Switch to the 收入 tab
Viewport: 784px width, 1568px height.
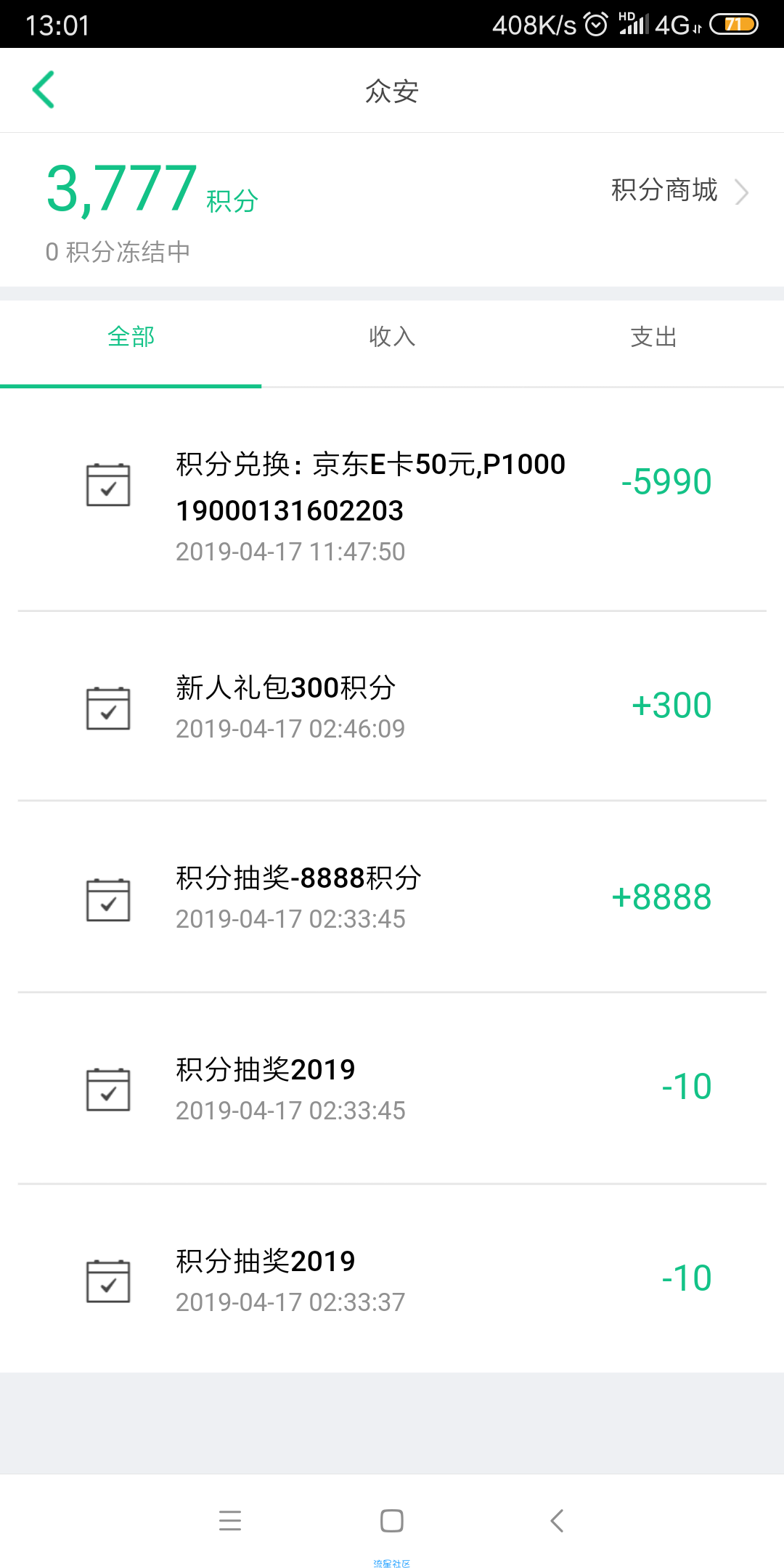[392, 337]
